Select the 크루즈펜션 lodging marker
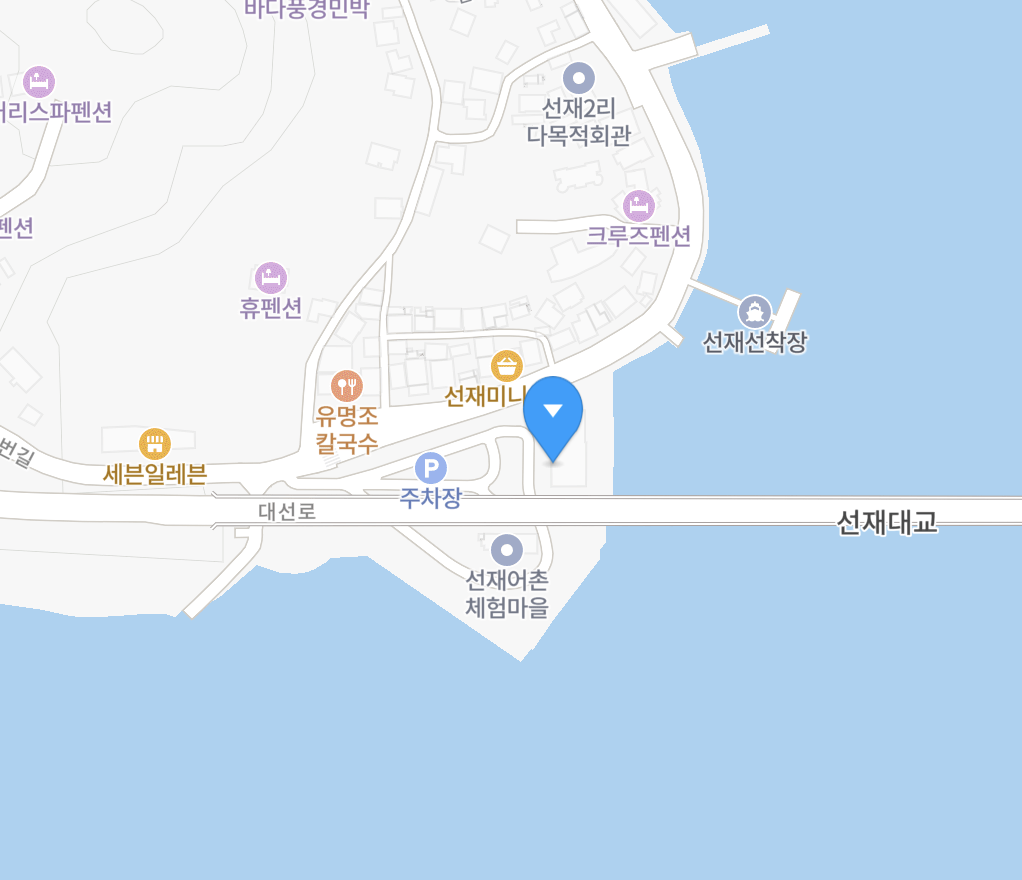 point(639,207)
